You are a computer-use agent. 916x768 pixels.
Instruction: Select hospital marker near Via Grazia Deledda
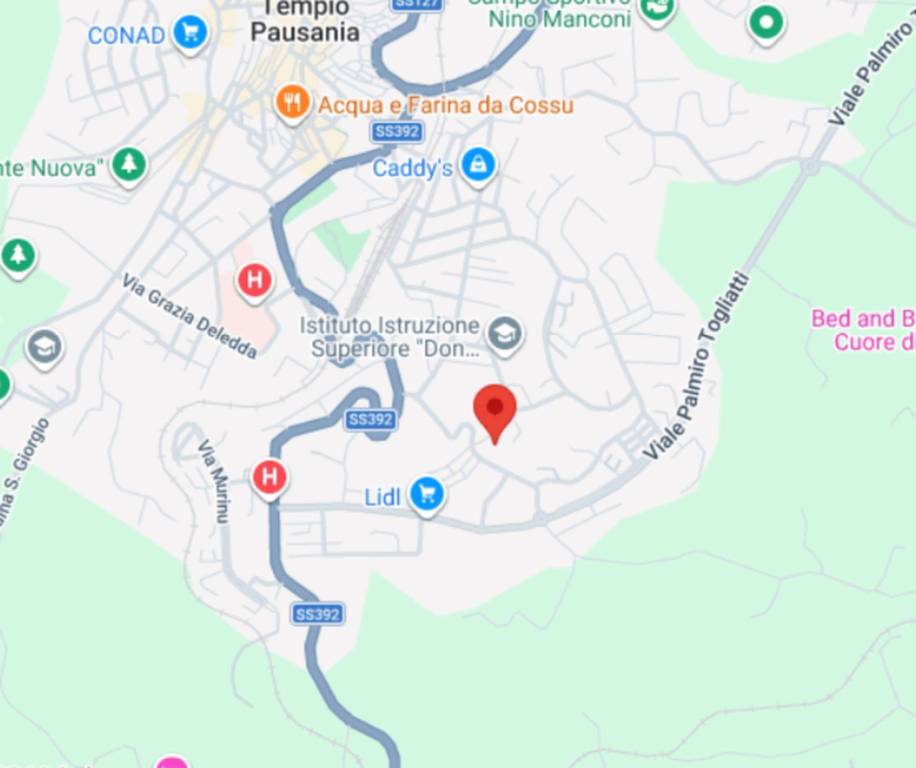point(254,282)
